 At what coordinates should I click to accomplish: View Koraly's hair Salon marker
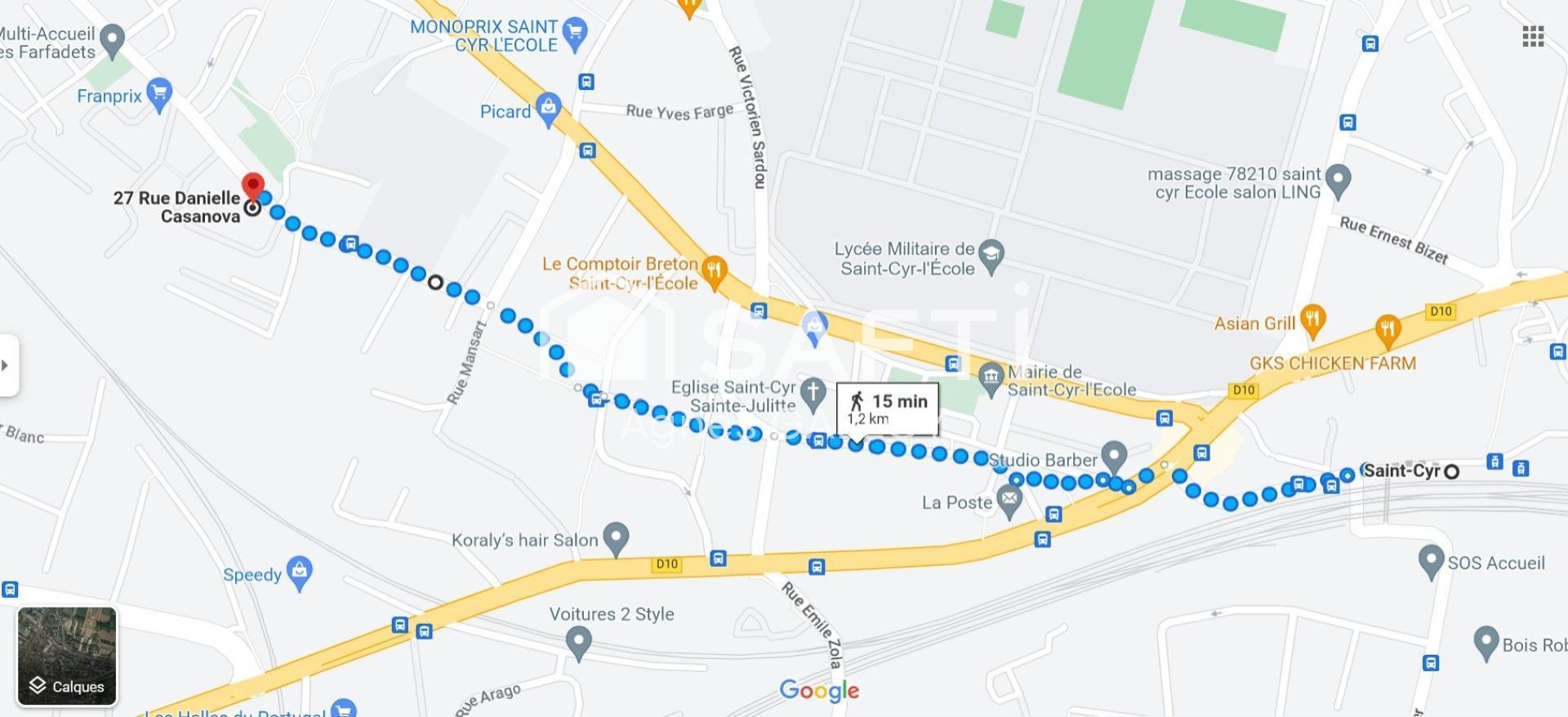[x=615, y=537]
